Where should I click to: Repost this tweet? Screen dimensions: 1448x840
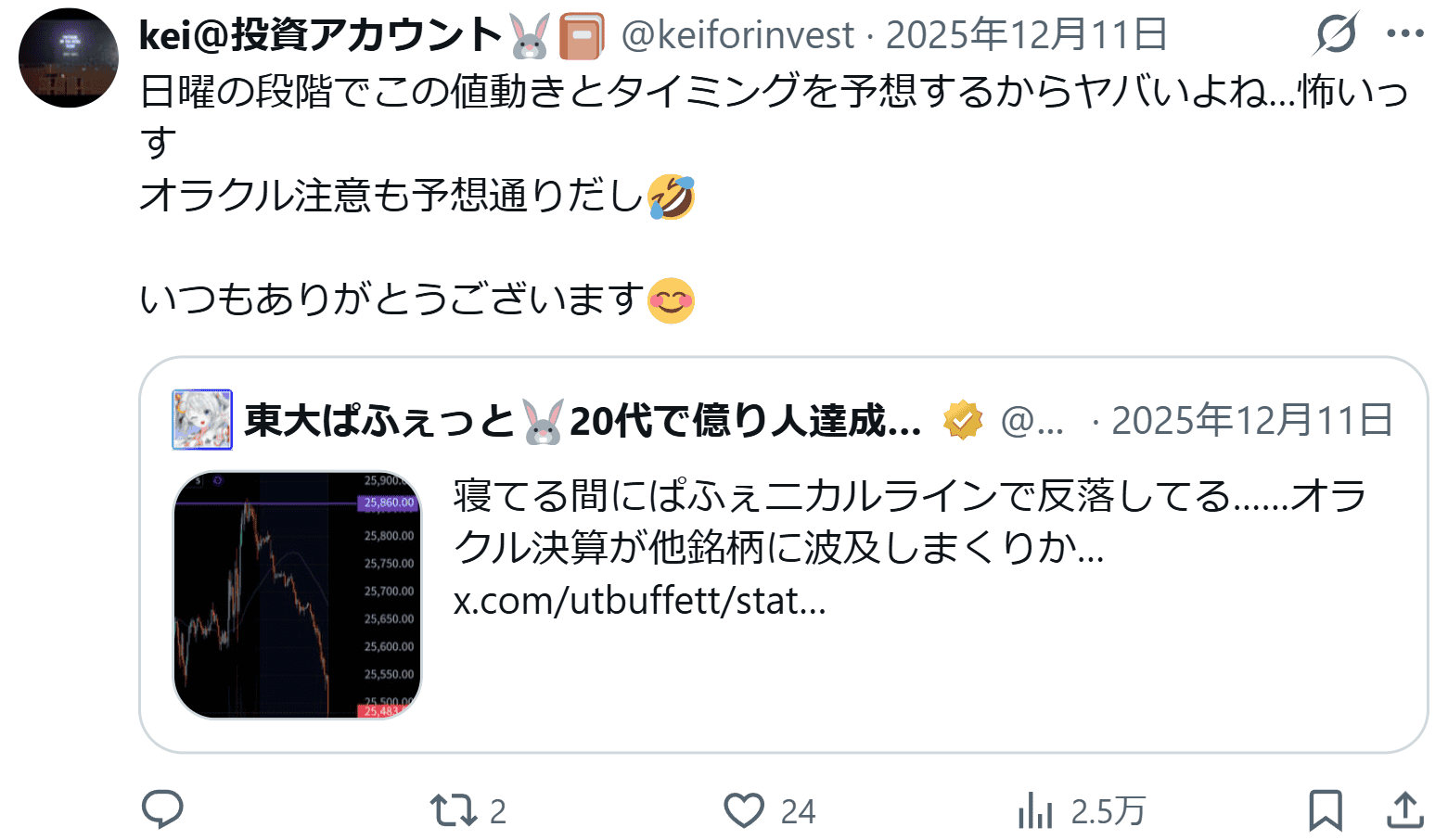point(453,810)
